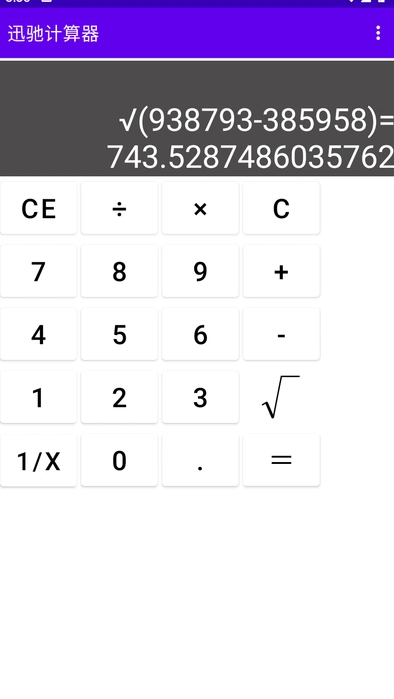The height and width of the screenshot is (699, 394).
Task: Enter digit 7
Action: [38, 271]
